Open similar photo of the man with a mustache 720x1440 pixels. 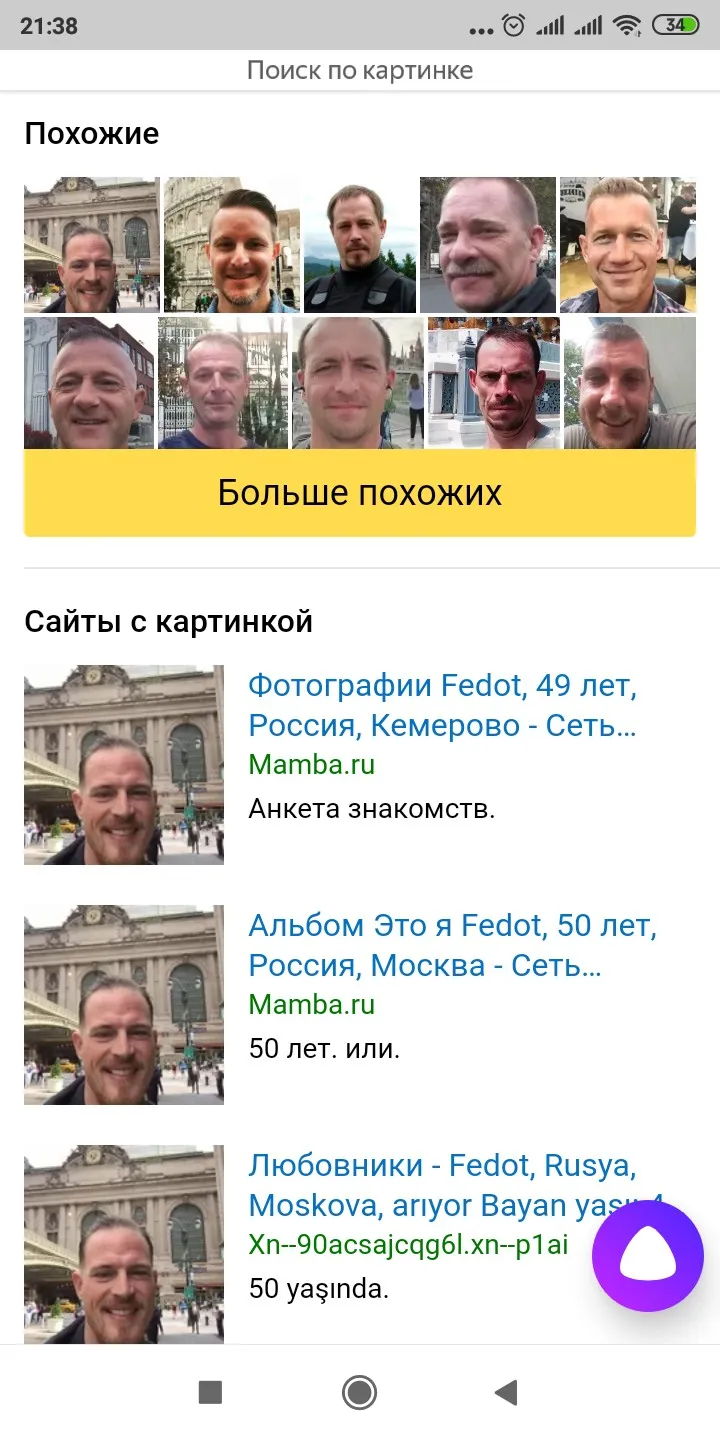(x=488, y=245)
